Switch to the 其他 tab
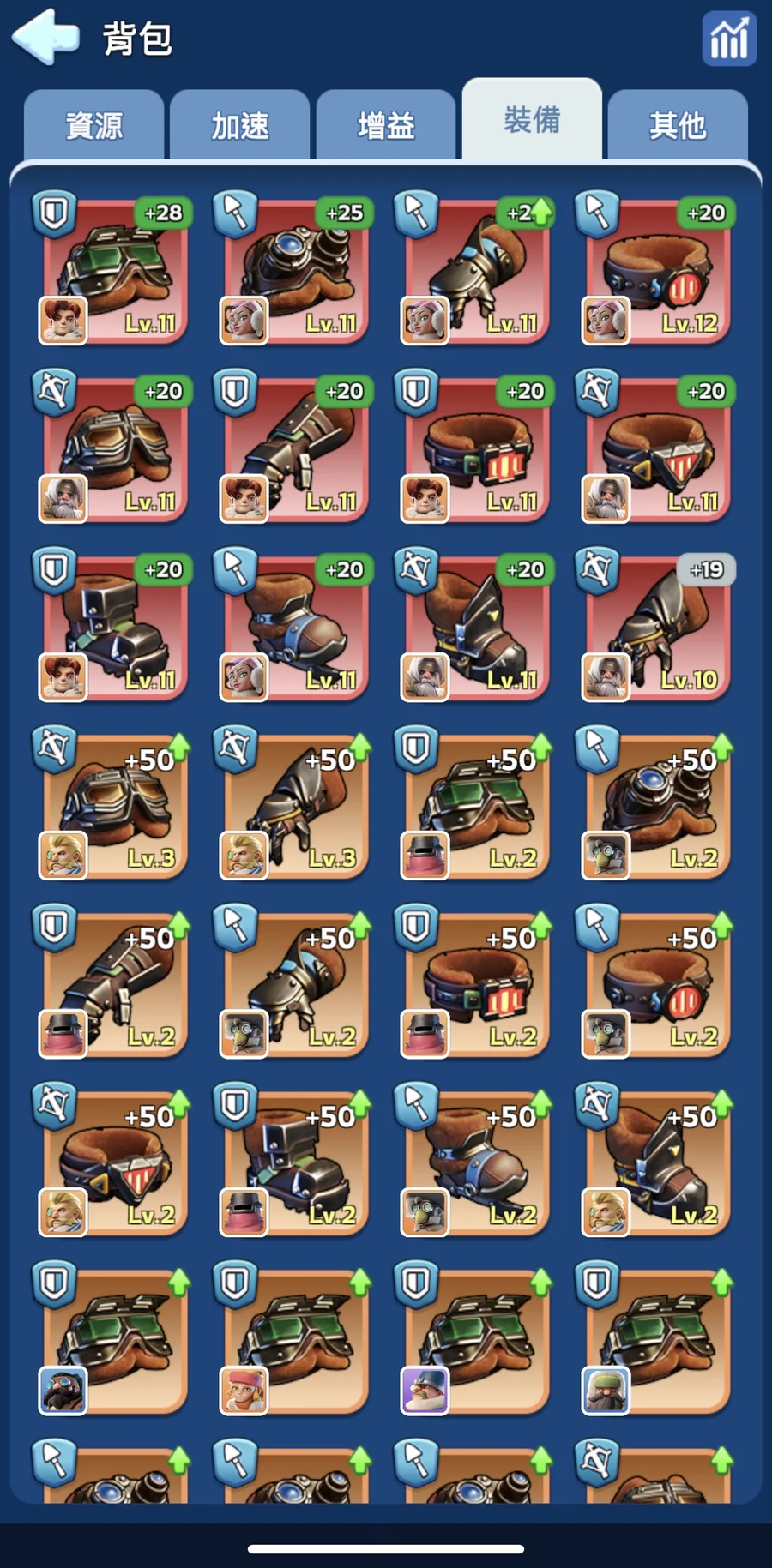Viewport: 772px width, 1568px height. (x=678, y=126)
